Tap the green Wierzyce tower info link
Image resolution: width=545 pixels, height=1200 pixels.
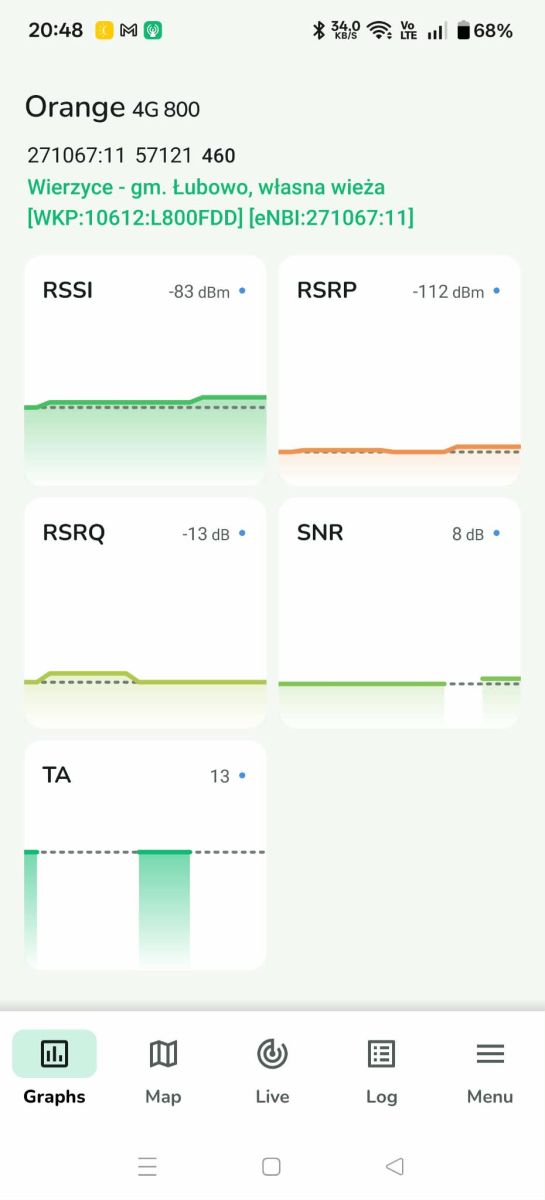click(221, 202)
